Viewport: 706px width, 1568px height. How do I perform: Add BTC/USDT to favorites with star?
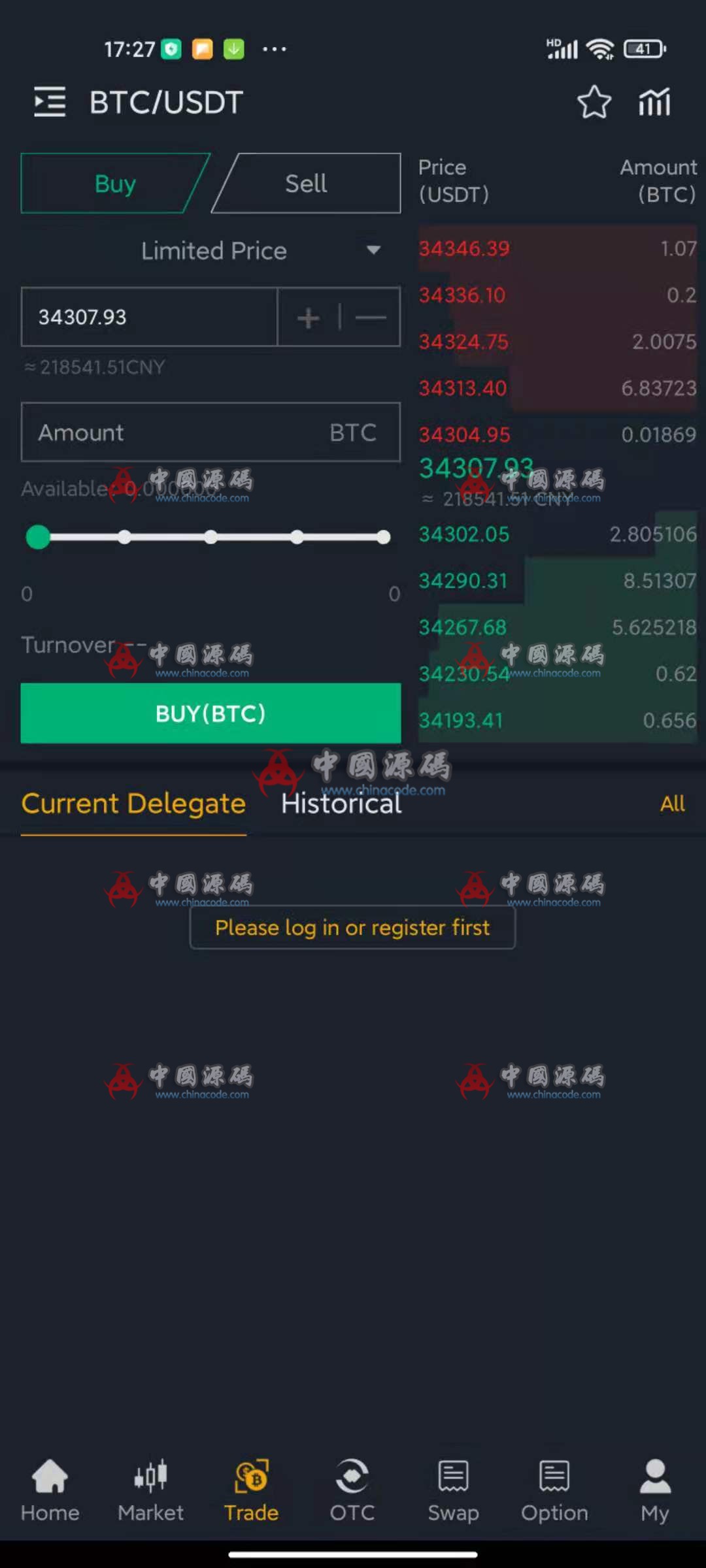coord(594,103)
